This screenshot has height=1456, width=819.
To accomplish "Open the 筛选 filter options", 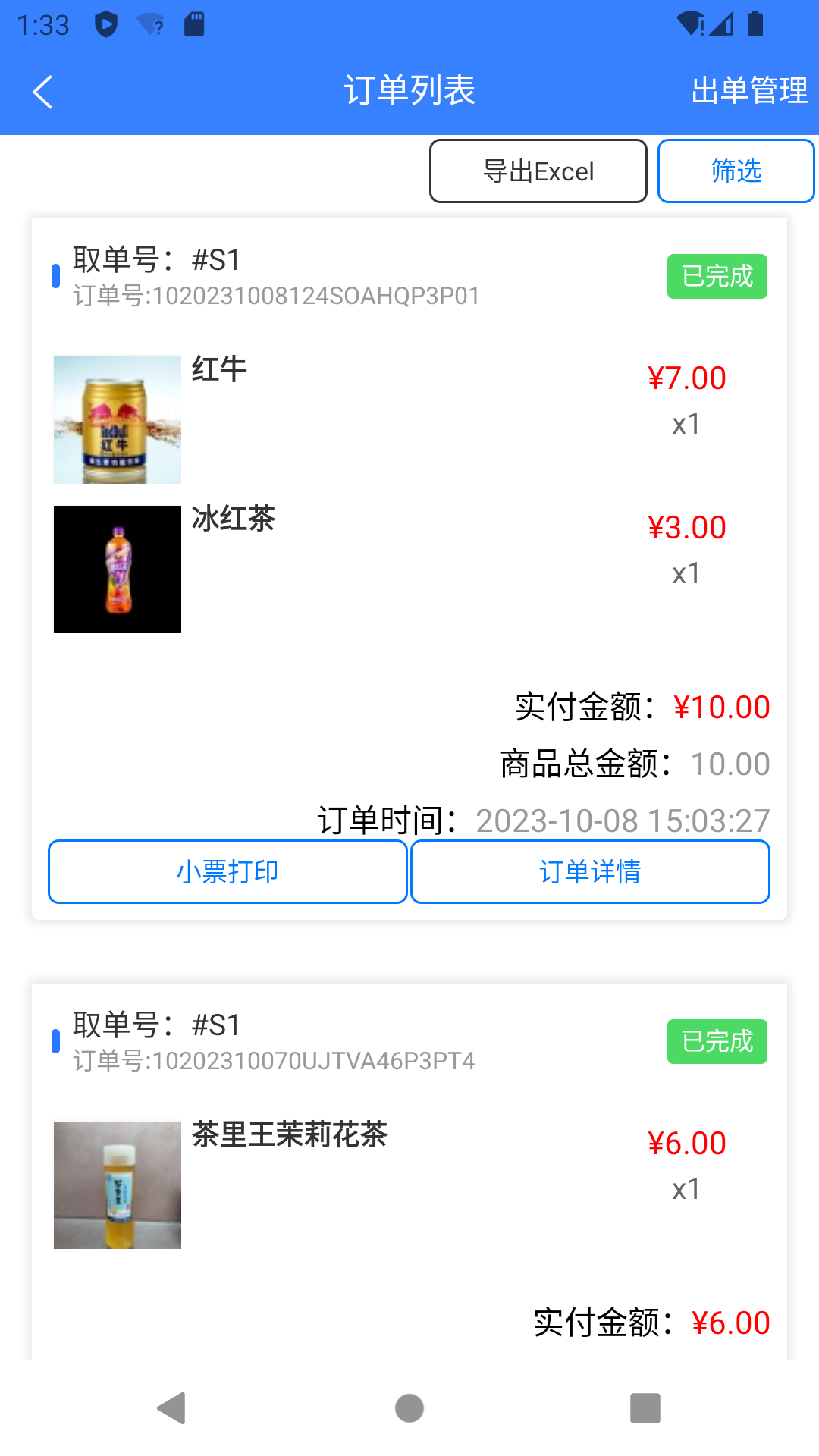I will click(735, 171).
